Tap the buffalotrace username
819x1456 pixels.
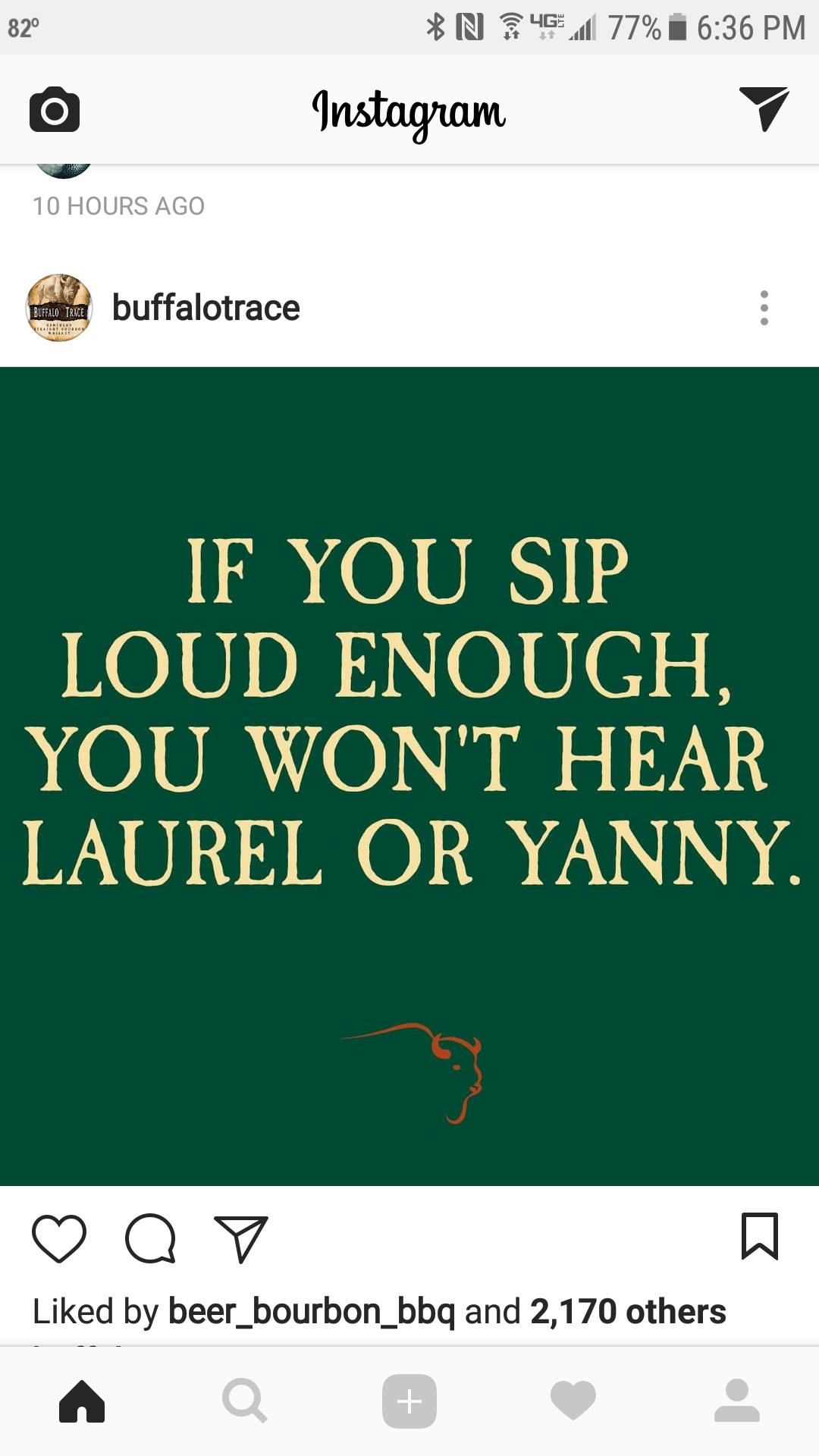(x=206, y=308)
